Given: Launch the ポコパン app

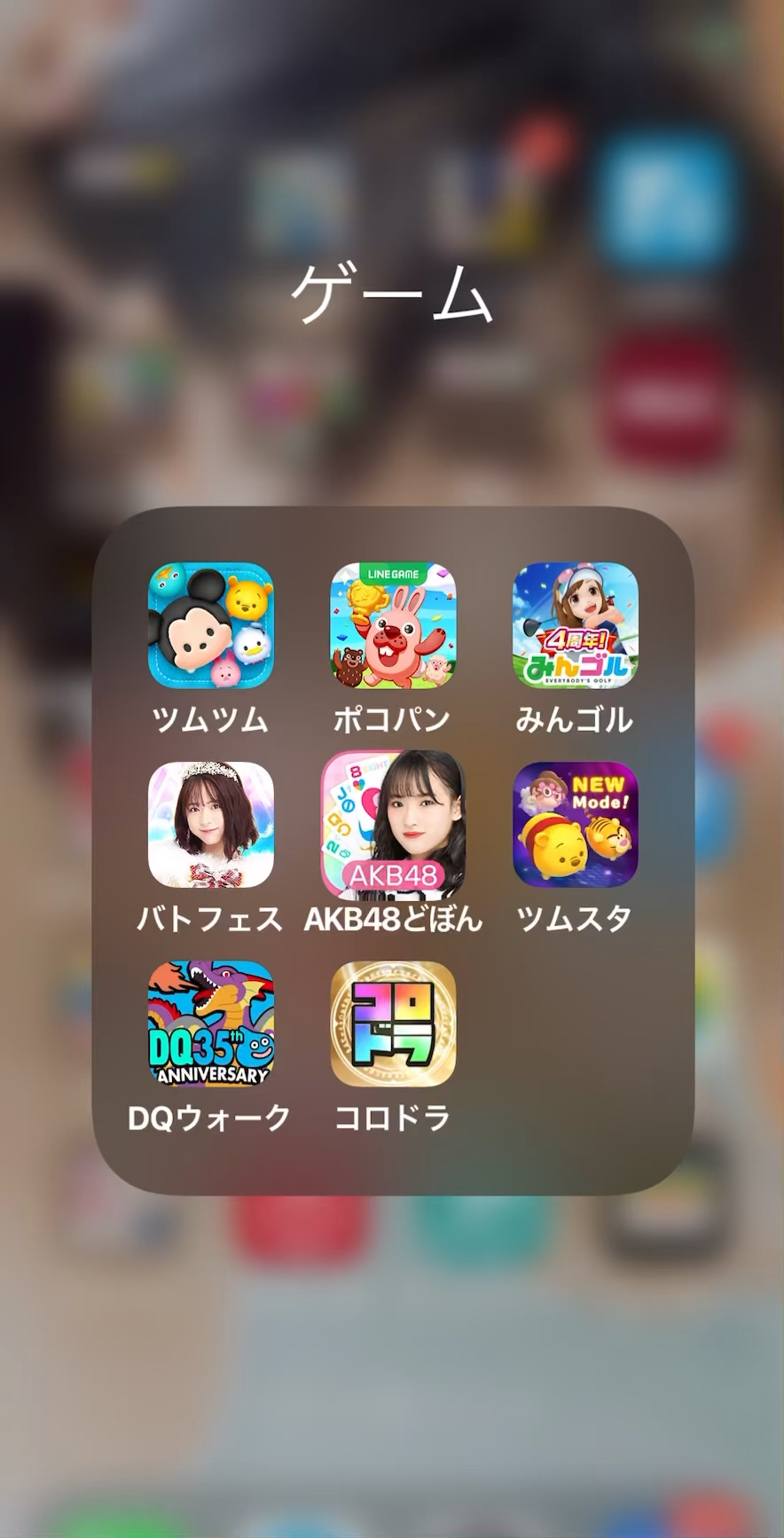Looking at the screenshot, I should [x=393, y=626].
